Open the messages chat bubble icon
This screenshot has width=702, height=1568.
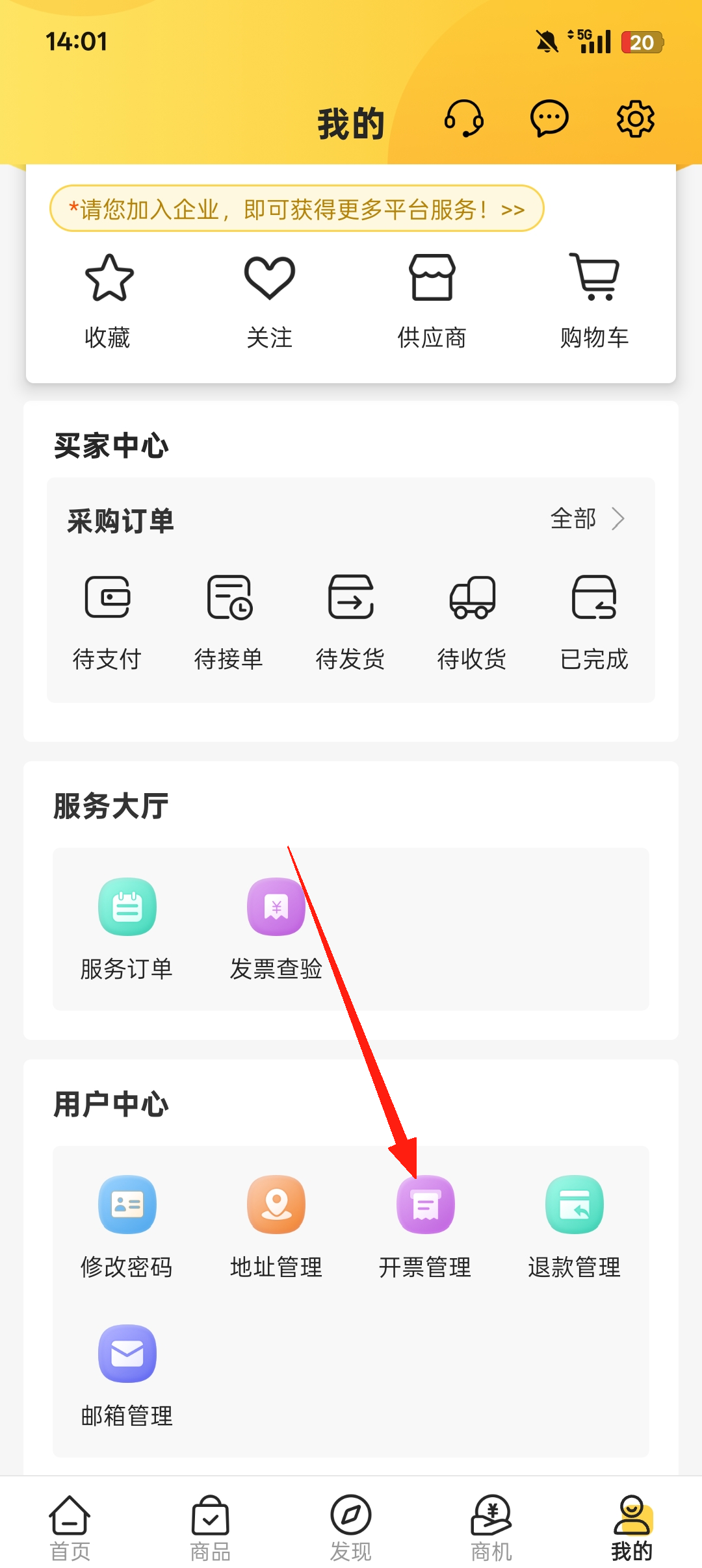pos(549,119)
